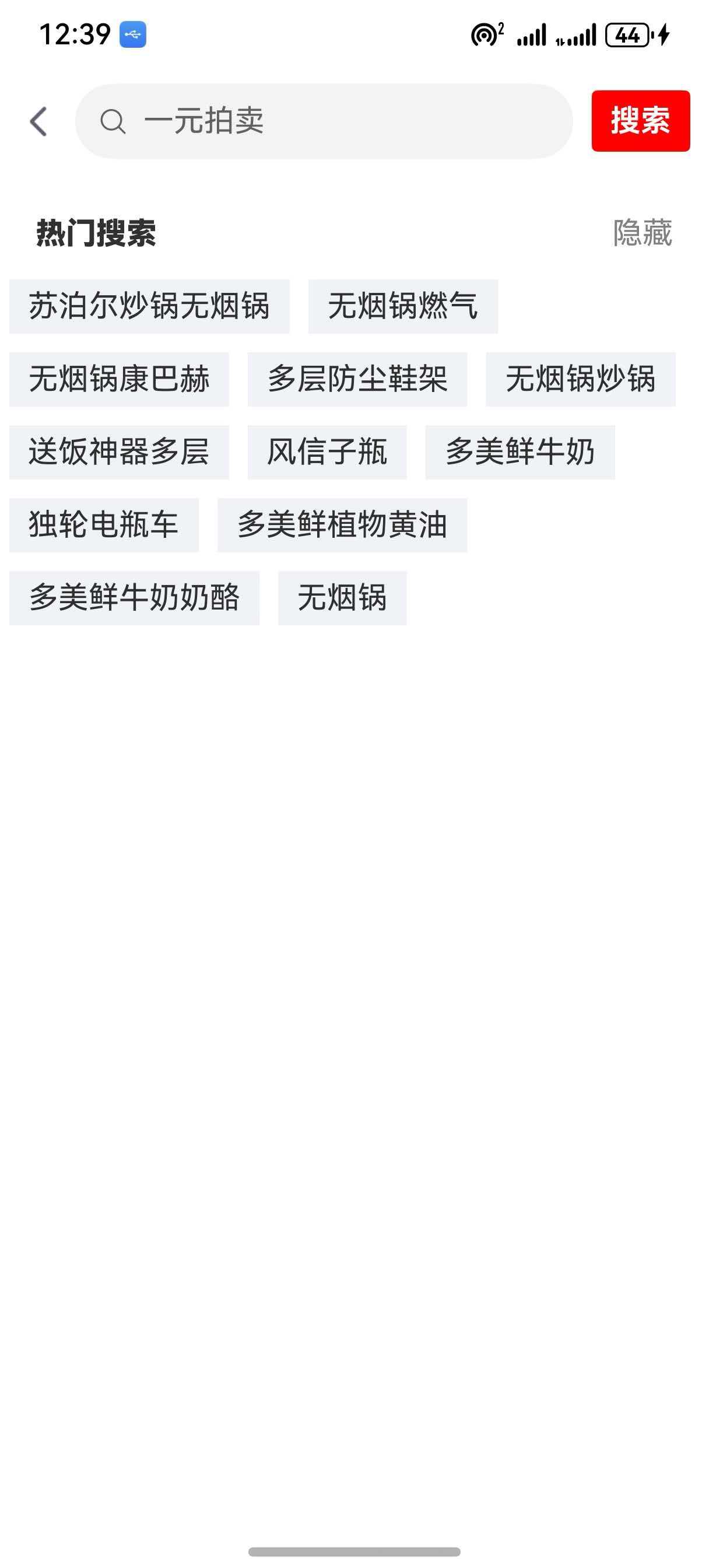Image resolution: width=709 pixels, height=1568 pixels.
Task: Select 多层防尘鞋架 from hot searches
Action: coord(357,379)
